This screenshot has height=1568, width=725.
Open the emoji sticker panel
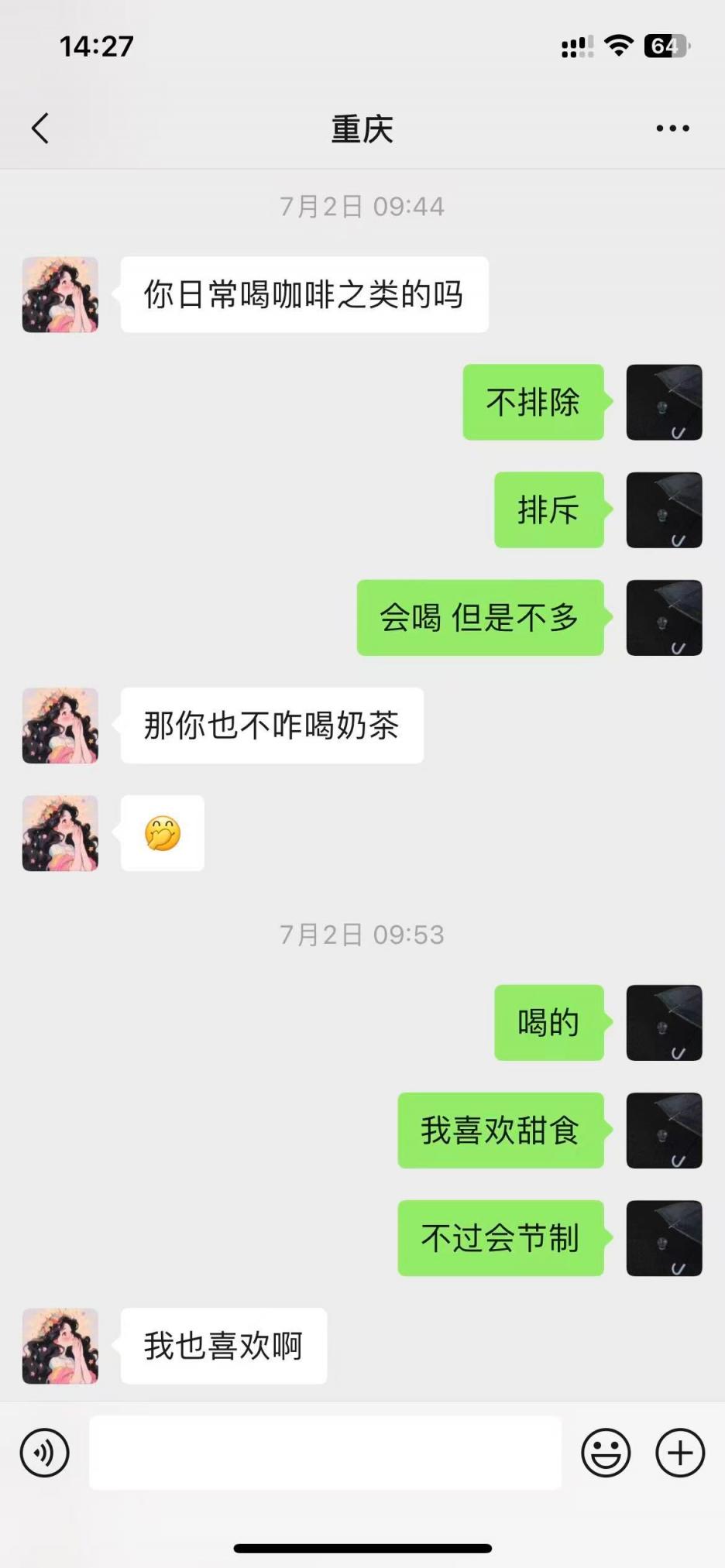606,1453
